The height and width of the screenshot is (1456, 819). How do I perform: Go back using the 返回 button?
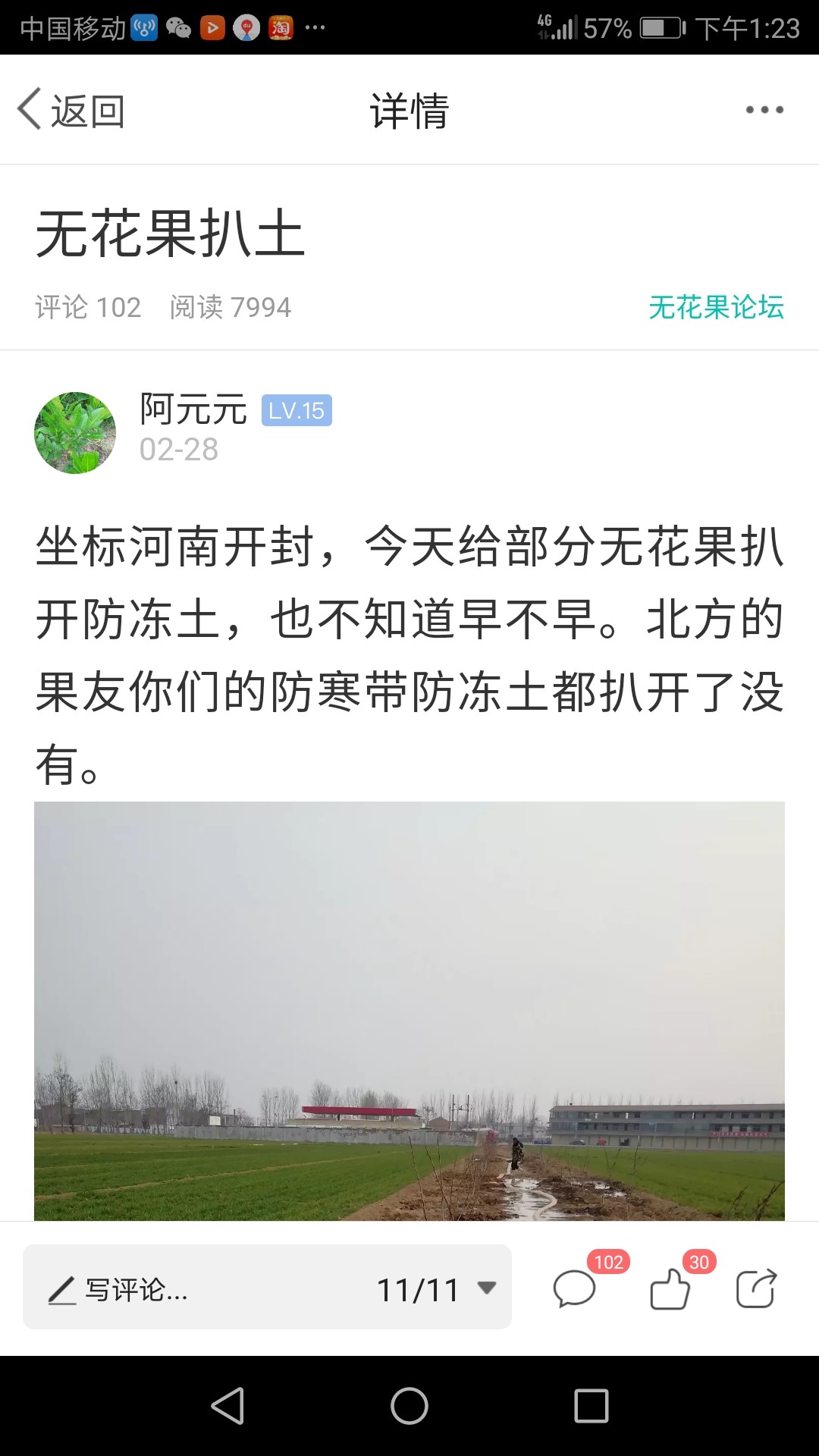click(71, 111)
